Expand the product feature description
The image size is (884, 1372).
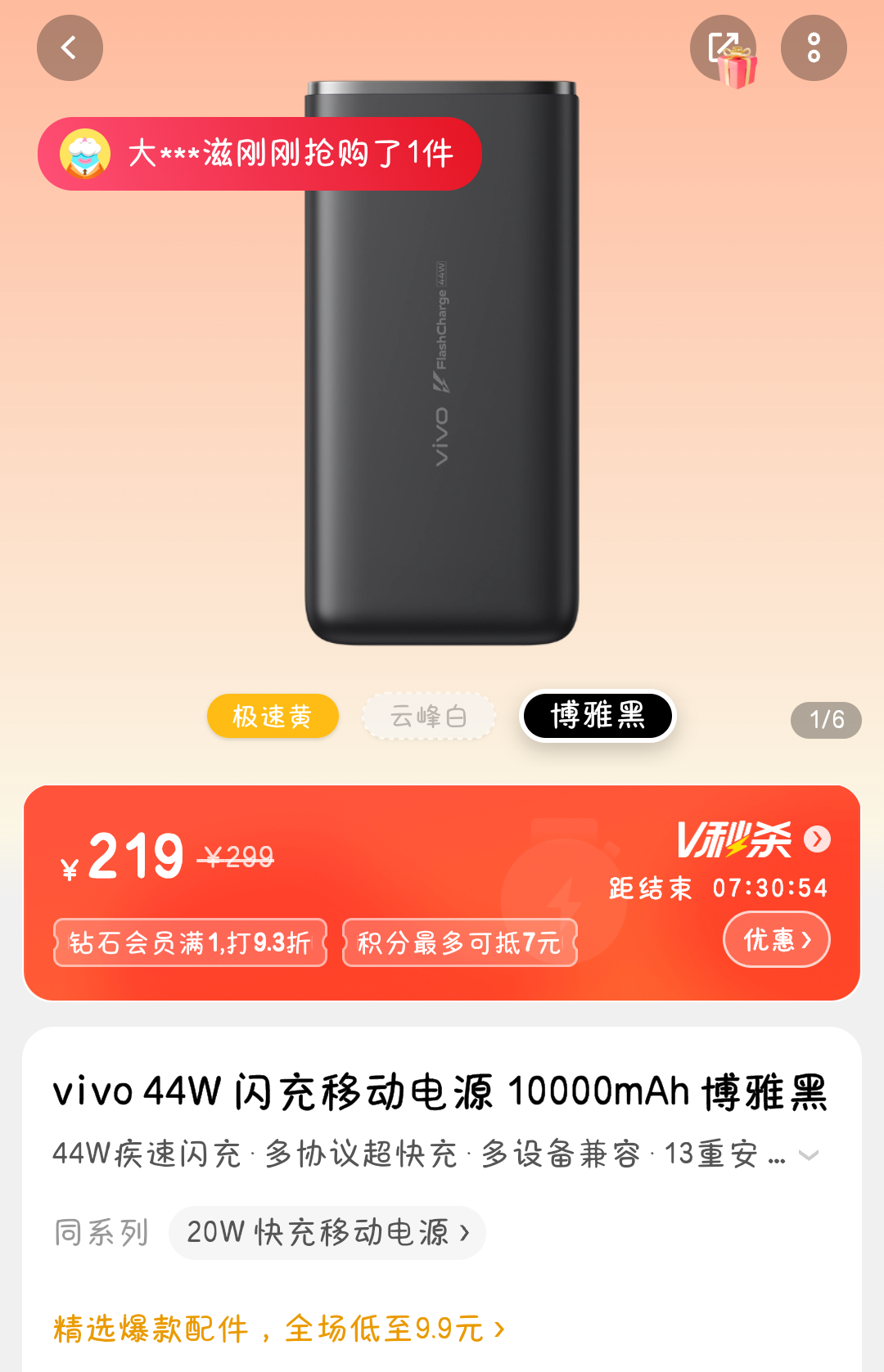(809, 1155)
